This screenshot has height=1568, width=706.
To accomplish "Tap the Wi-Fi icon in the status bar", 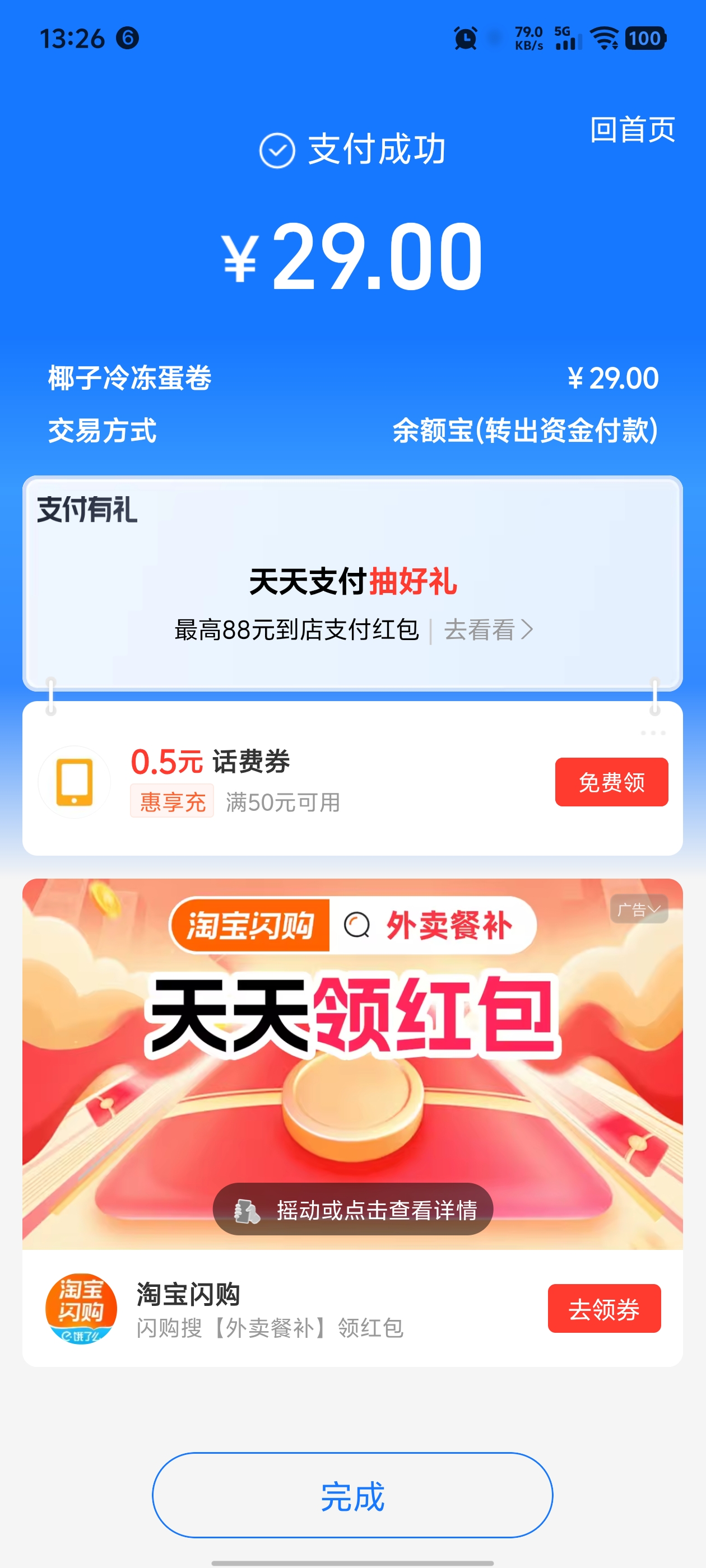I will [603, 38].
